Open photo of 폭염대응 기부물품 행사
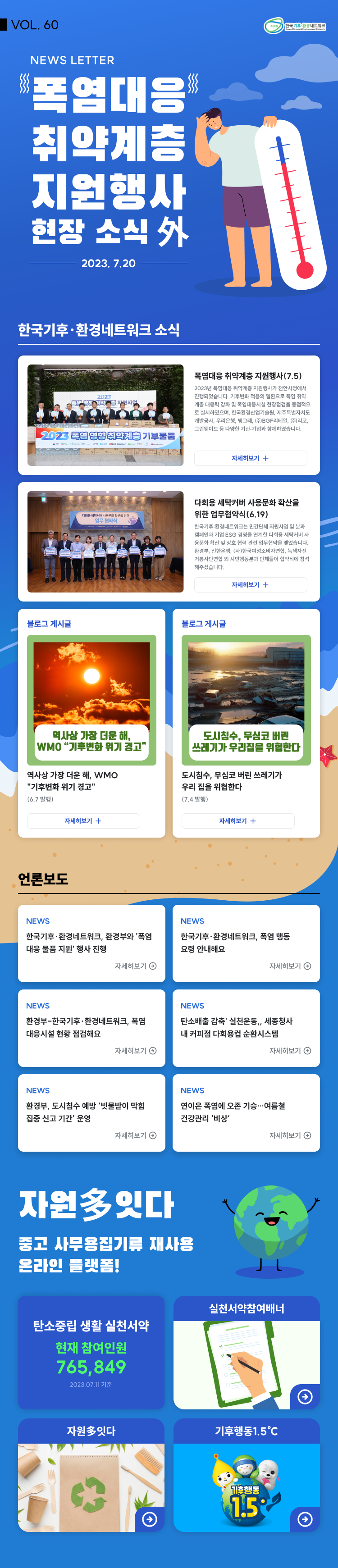Screen dimensions: 338x1568 pyautogui.click(x=105, y=415)
